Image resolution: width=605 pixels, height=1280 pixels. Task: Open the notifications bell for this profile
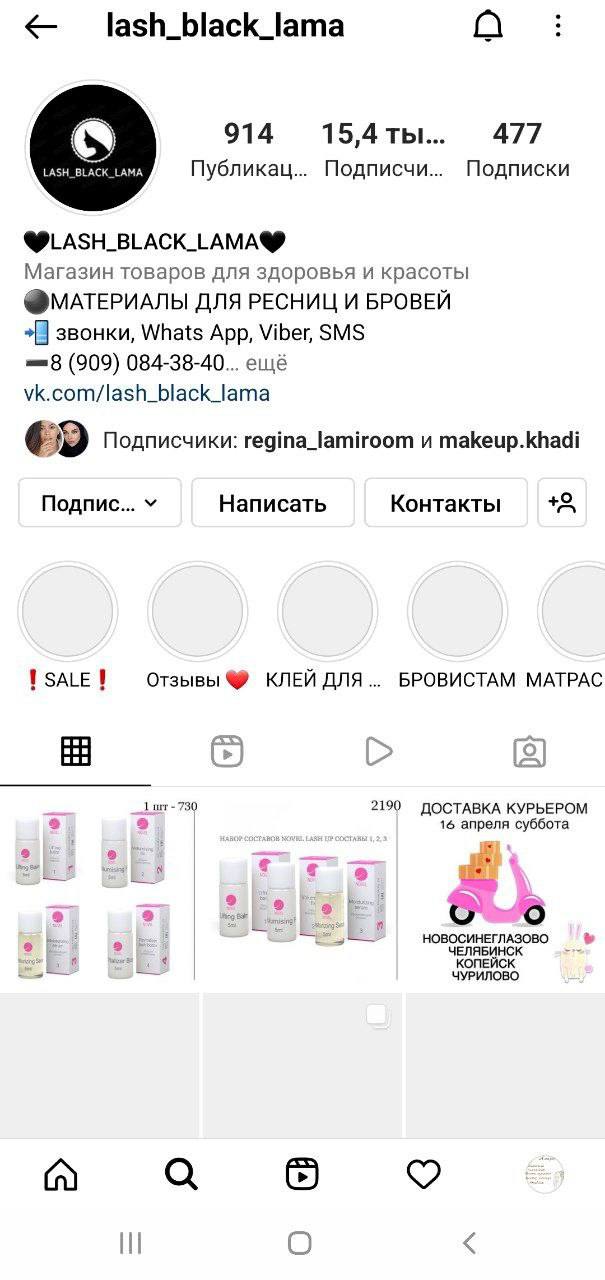[487, 27]
